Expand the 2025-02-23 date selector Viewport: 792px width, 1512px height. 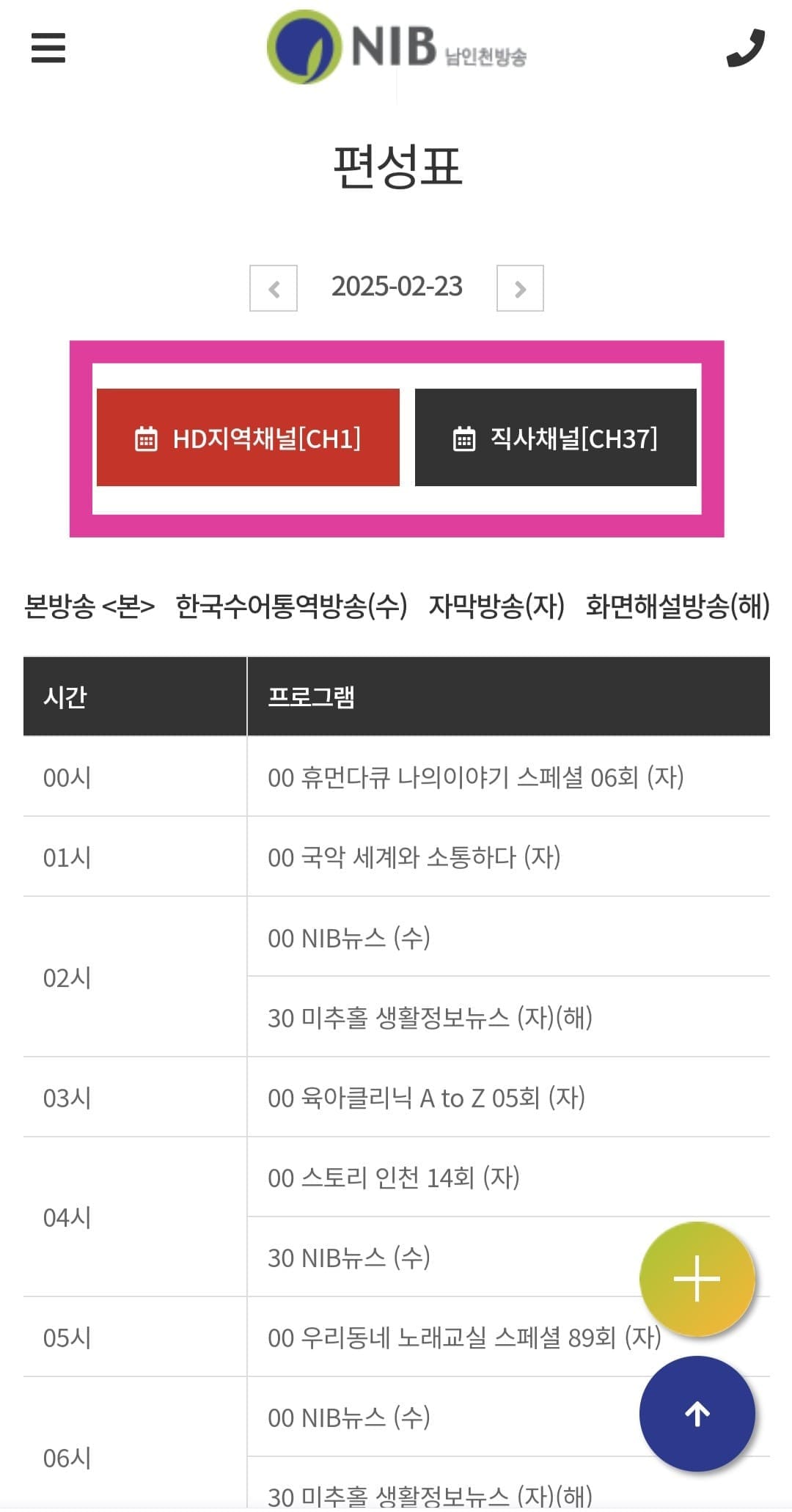click(397, 287)
